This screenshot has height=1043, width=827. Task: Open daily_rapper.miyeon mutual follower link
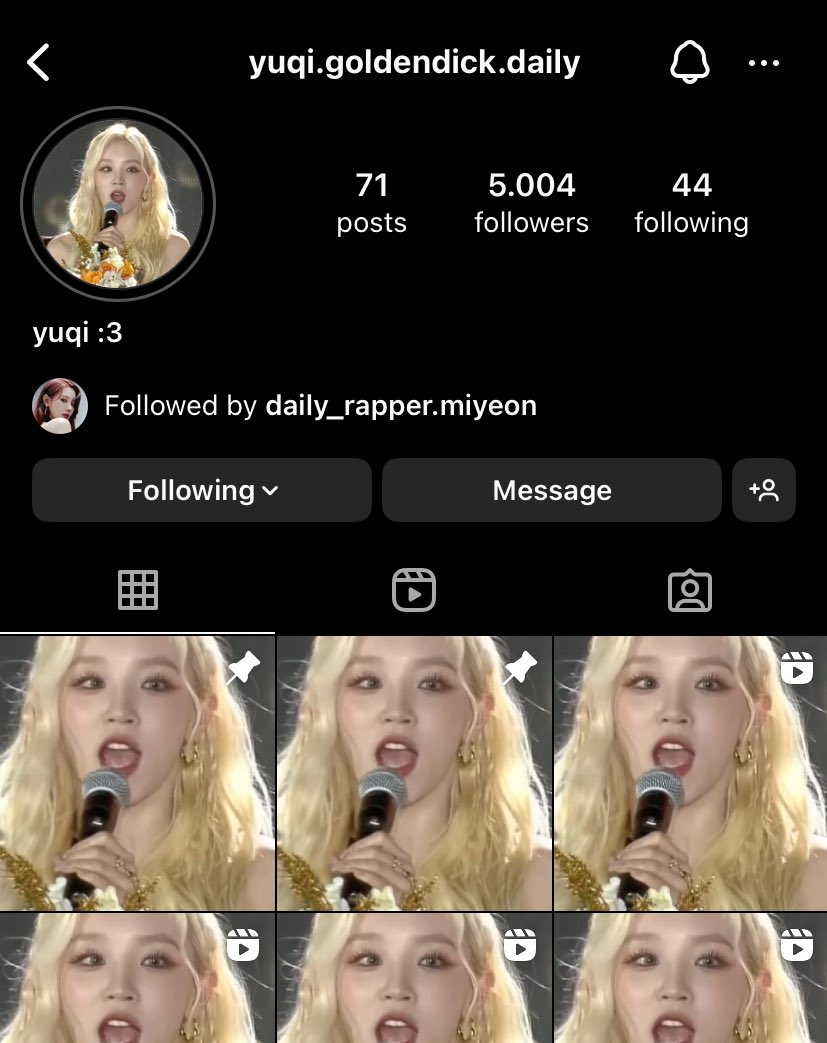click(401, 405)
